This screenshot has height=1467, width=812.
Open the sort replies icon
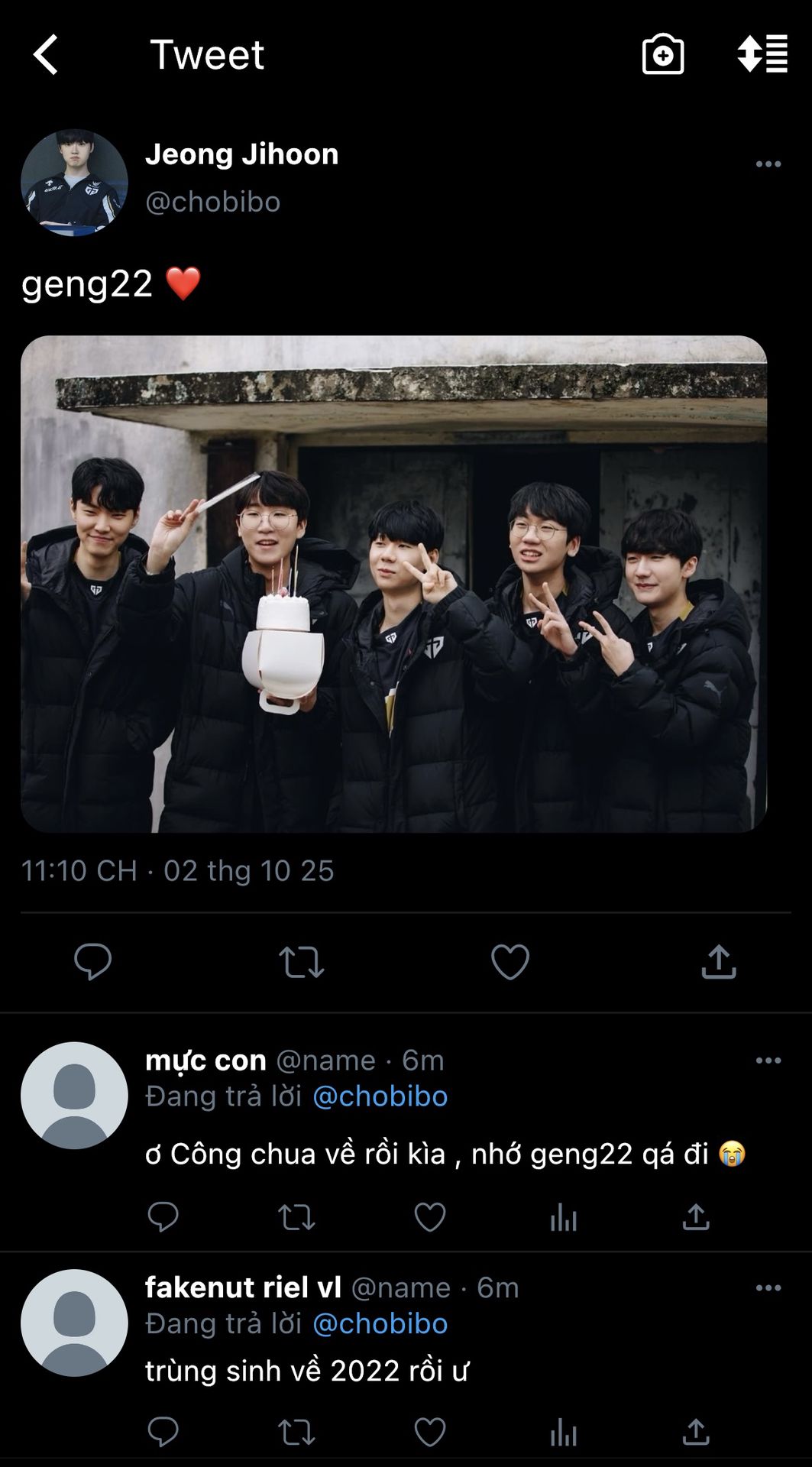(x=762, y=54)
